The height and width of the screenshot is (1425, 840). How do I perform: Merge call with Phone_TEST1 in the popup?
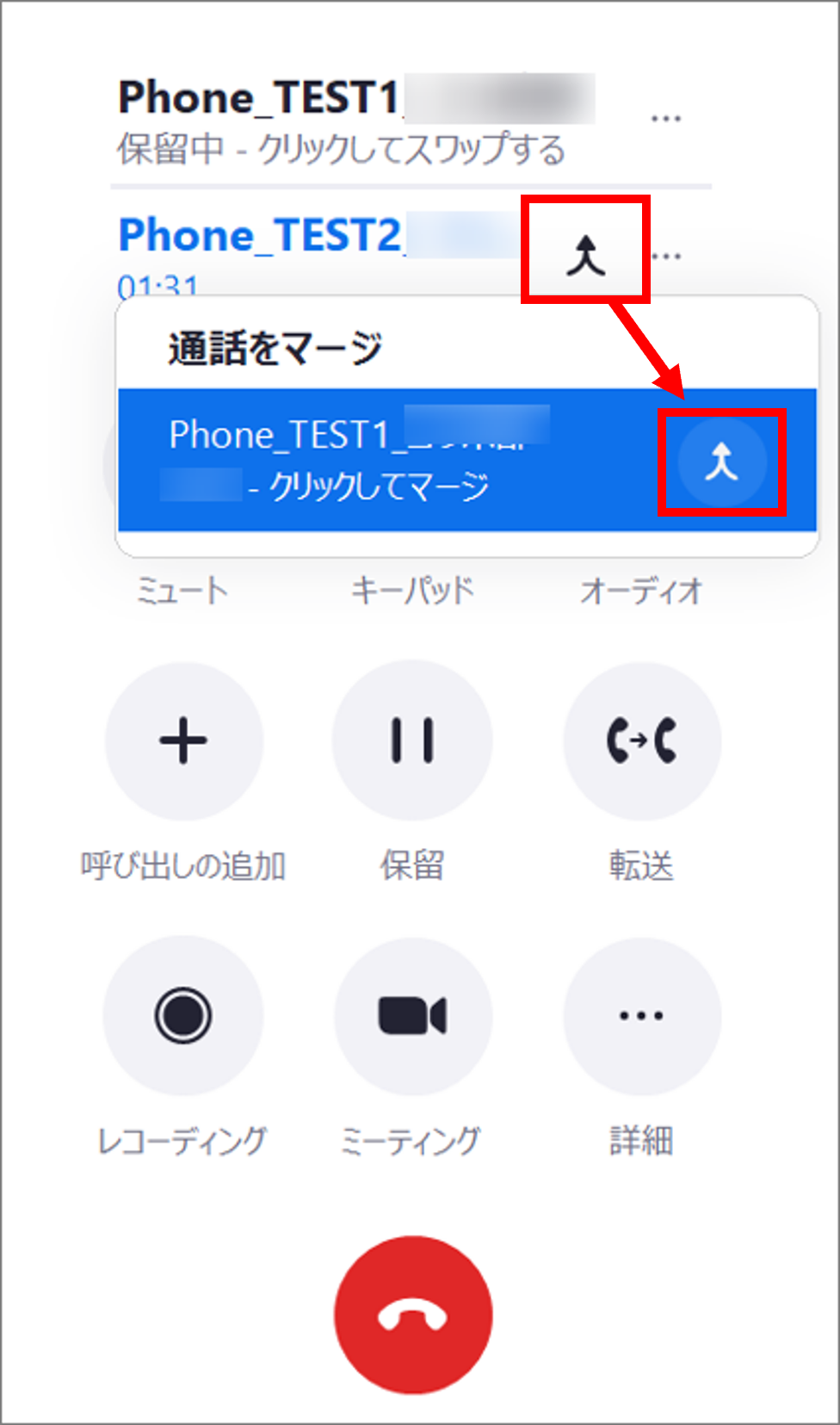click(721, 462)
